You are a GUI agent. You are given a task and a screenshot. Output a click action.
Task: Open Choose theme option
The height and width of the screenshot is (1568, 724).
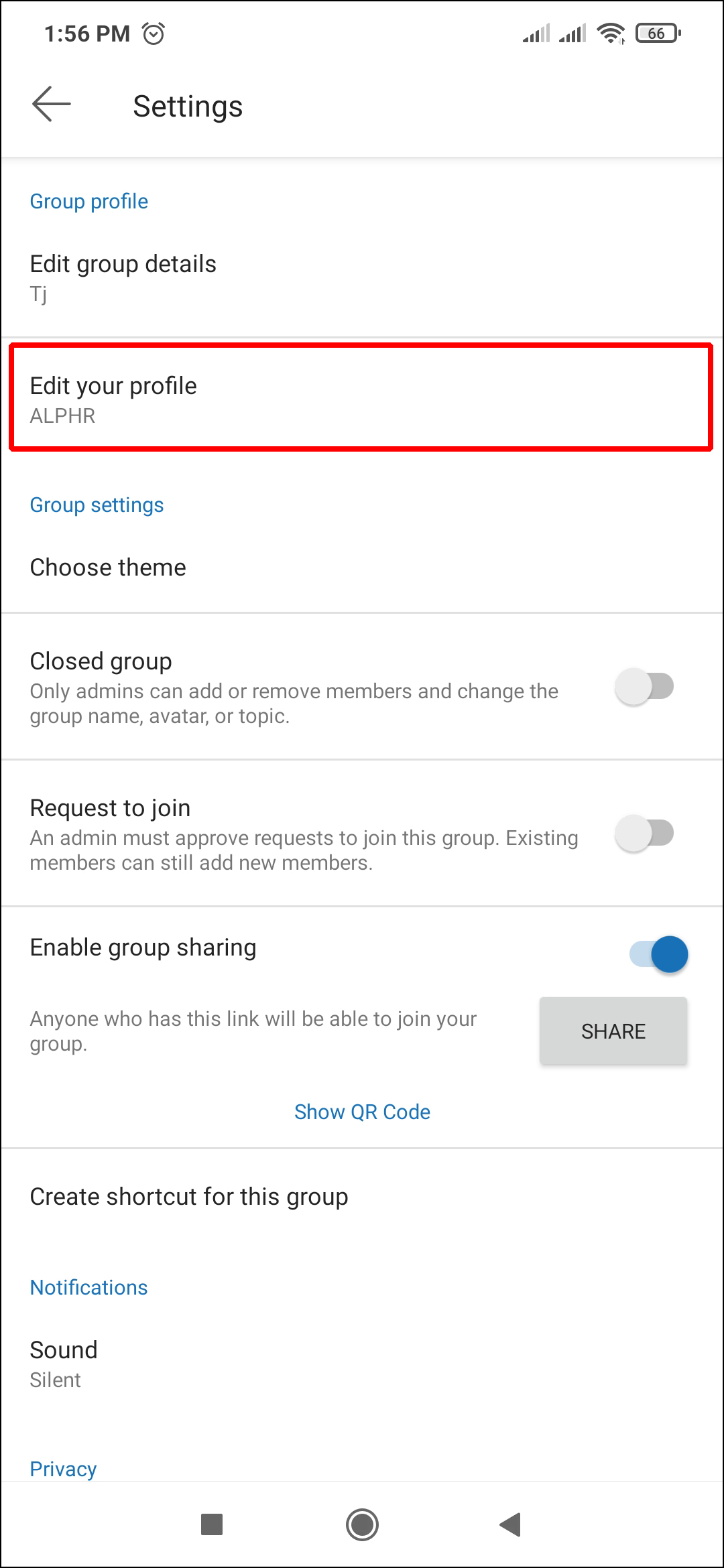click(x=362, y=568)
